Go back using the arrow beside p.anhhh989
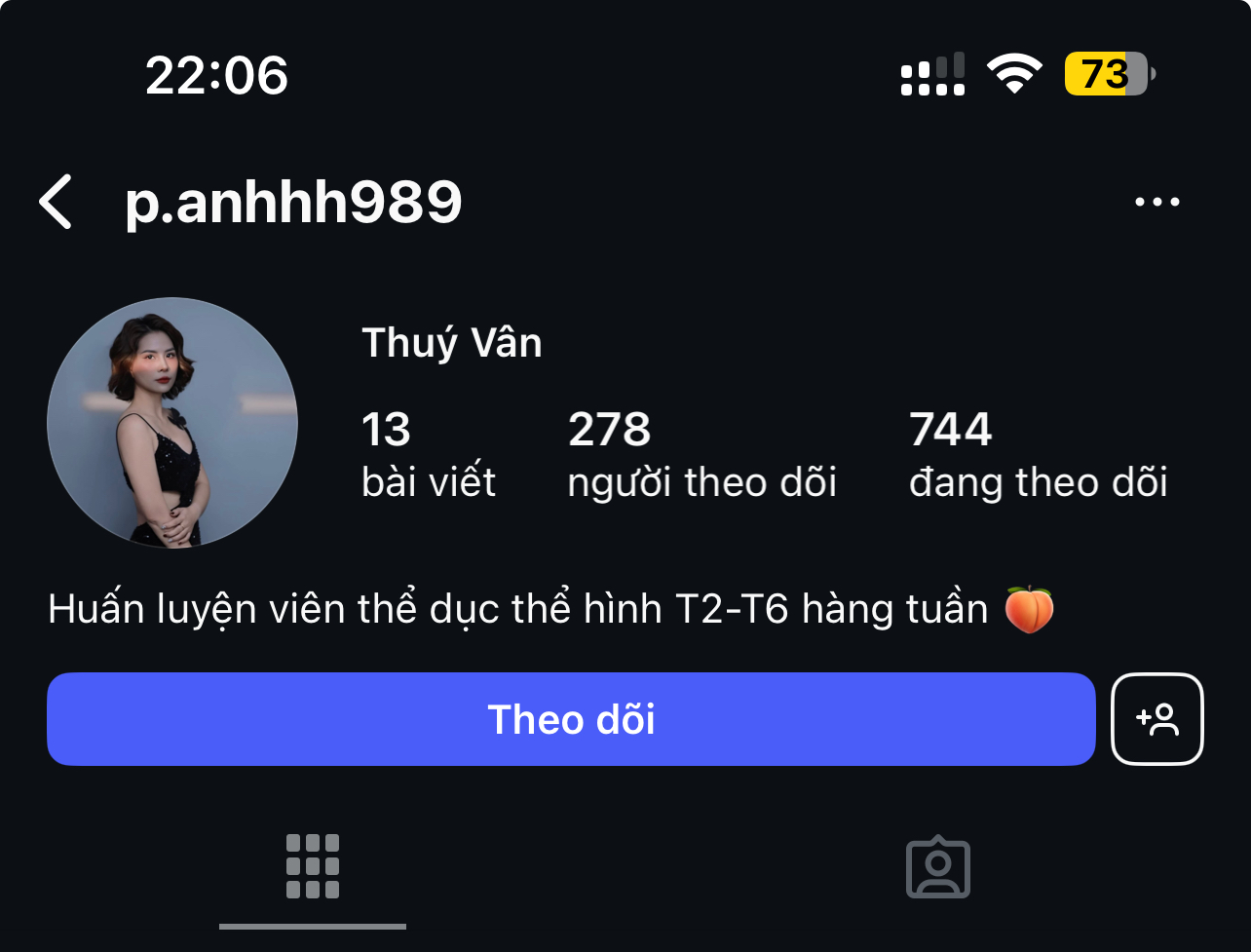Viewport: 1251px width, 952px height. point(57,202)
